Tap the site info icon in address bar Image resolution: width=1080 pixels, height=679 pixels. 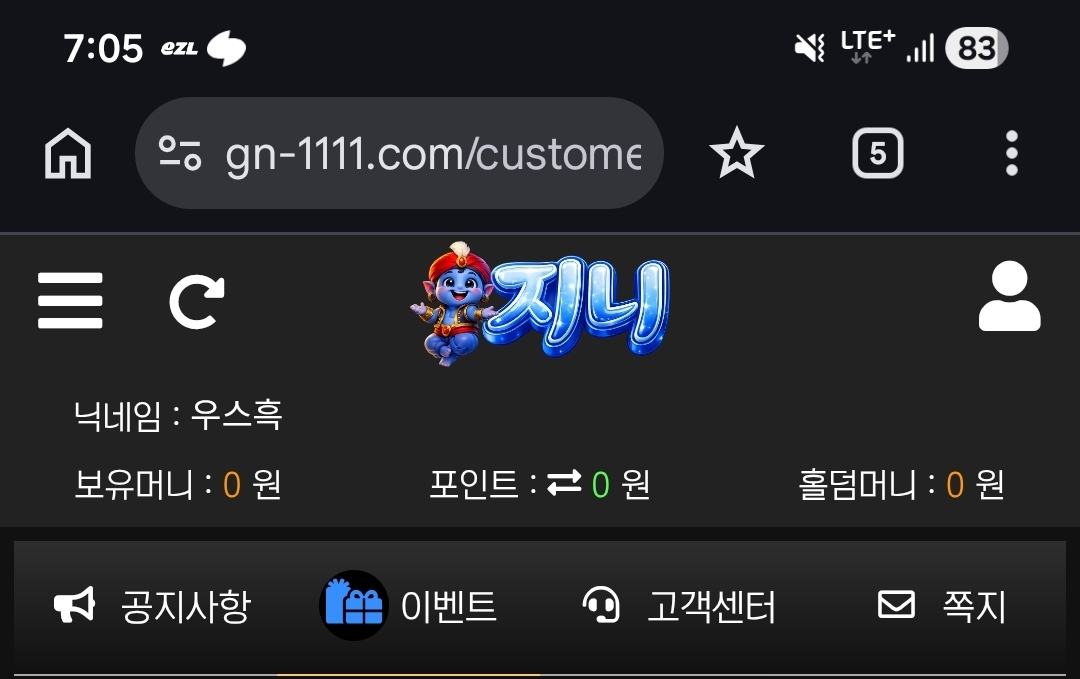(x=180, y=154)
